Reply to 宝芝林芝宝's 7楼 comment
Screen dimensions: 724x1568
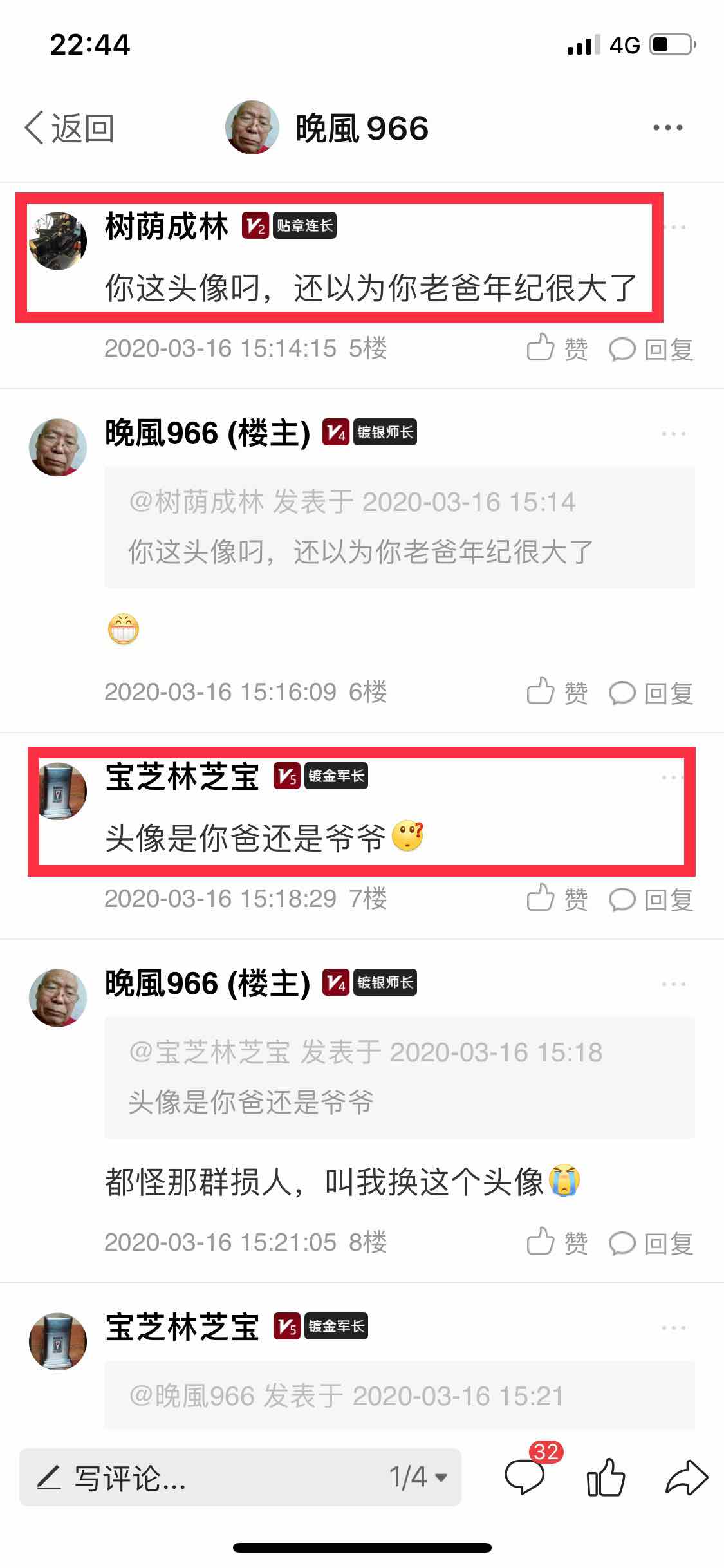(x=651, y=899)
